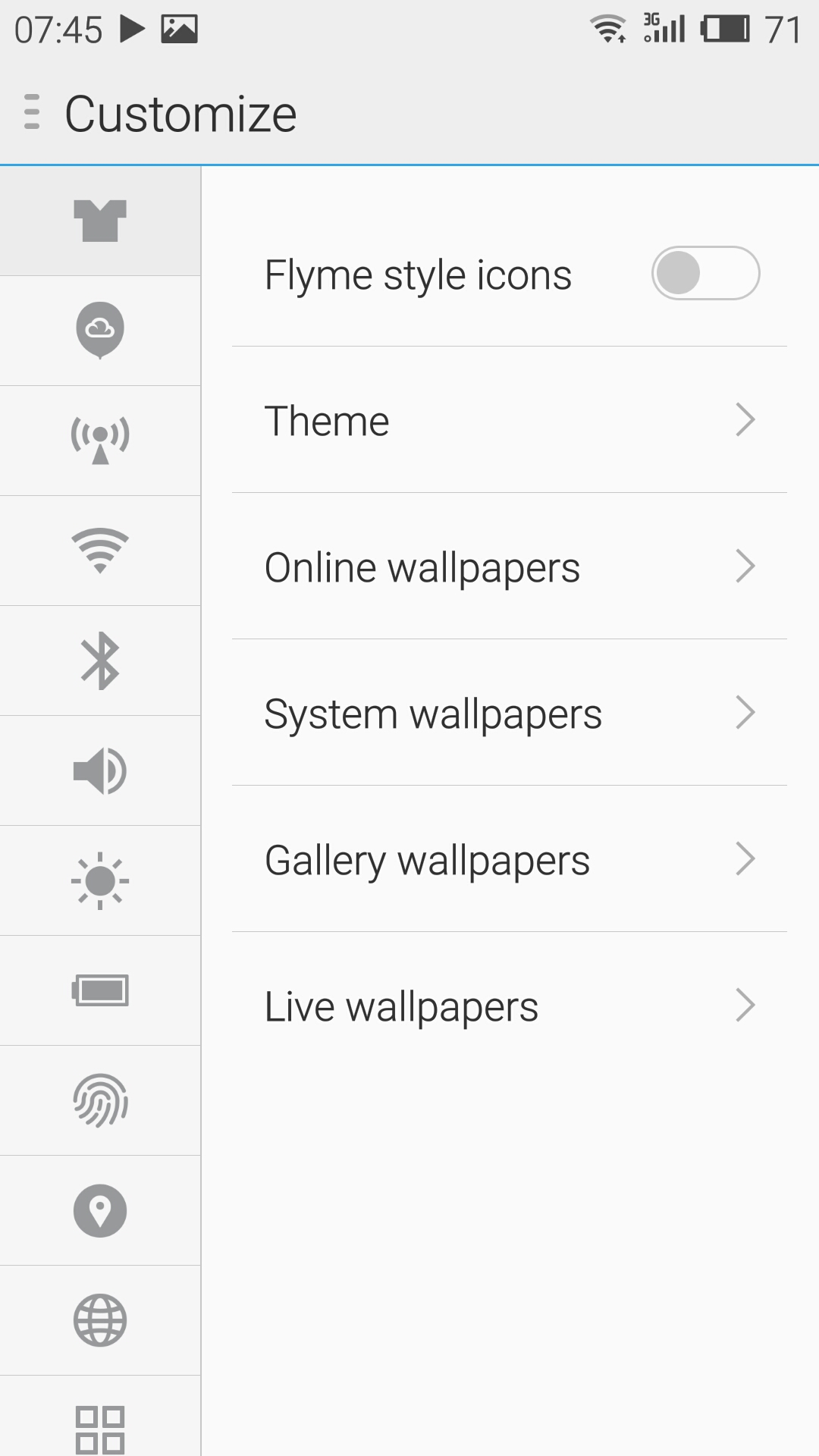Open the apps grid sidebar tab
The width and height of the screenshot is (819, 1456).
click(100, 1417)
